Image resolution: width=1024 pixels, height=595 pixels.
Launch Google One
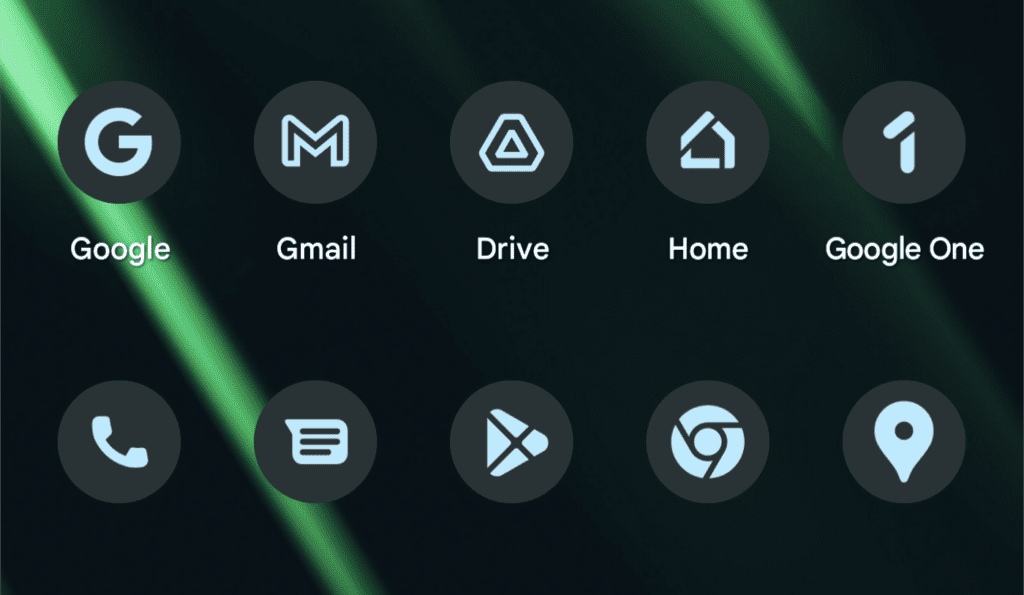(x=903, y=142)
